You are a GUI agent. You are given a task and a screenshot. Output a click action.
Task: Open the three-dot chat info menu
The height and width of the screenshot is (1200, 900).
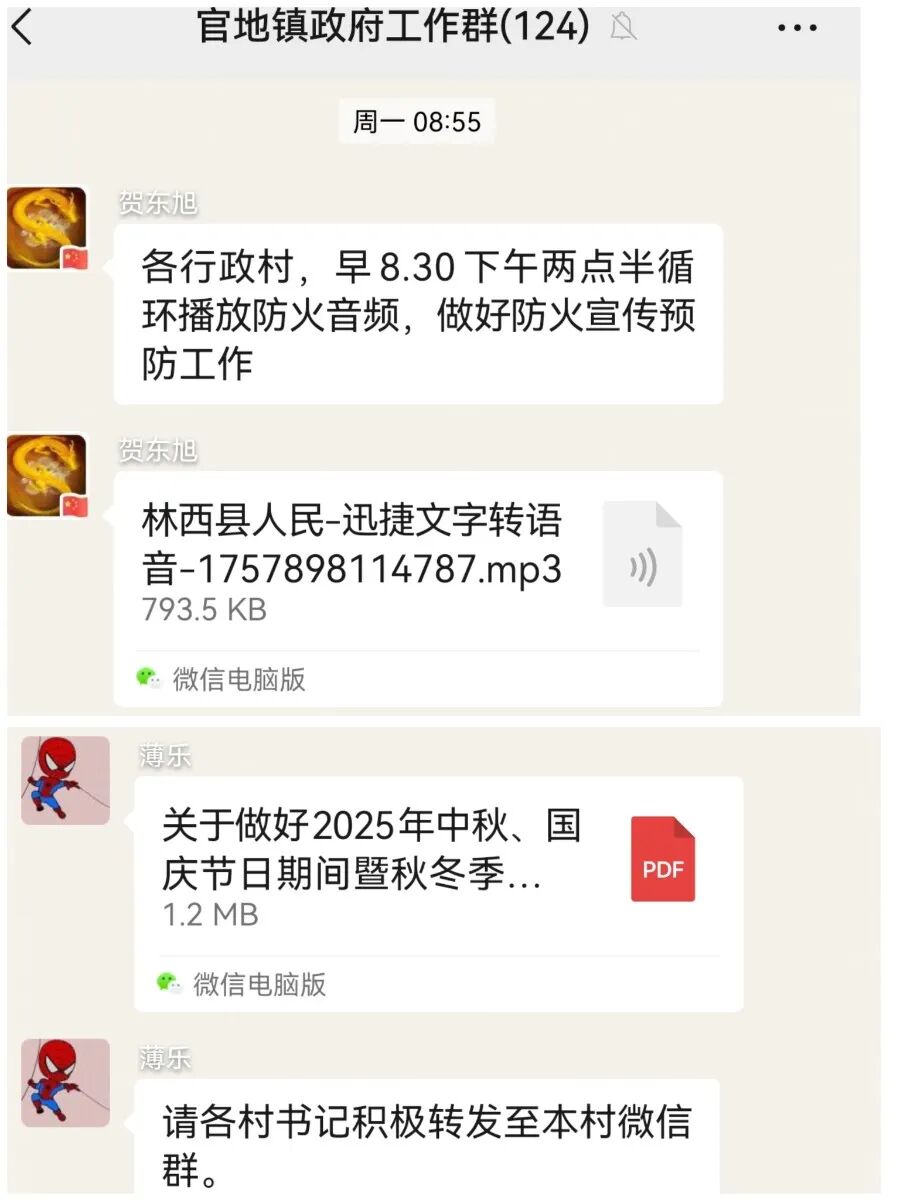click(x=797, y=28)
